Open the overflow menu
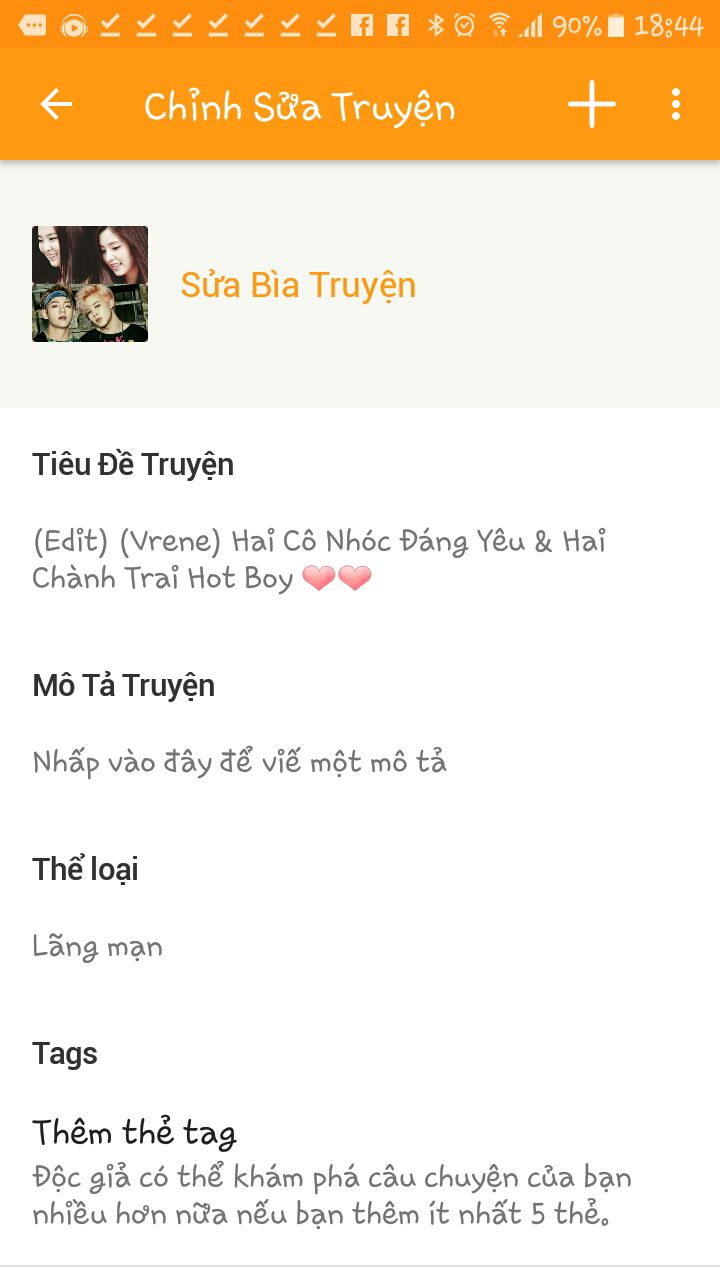720x1280 pixels. point(676,104)
